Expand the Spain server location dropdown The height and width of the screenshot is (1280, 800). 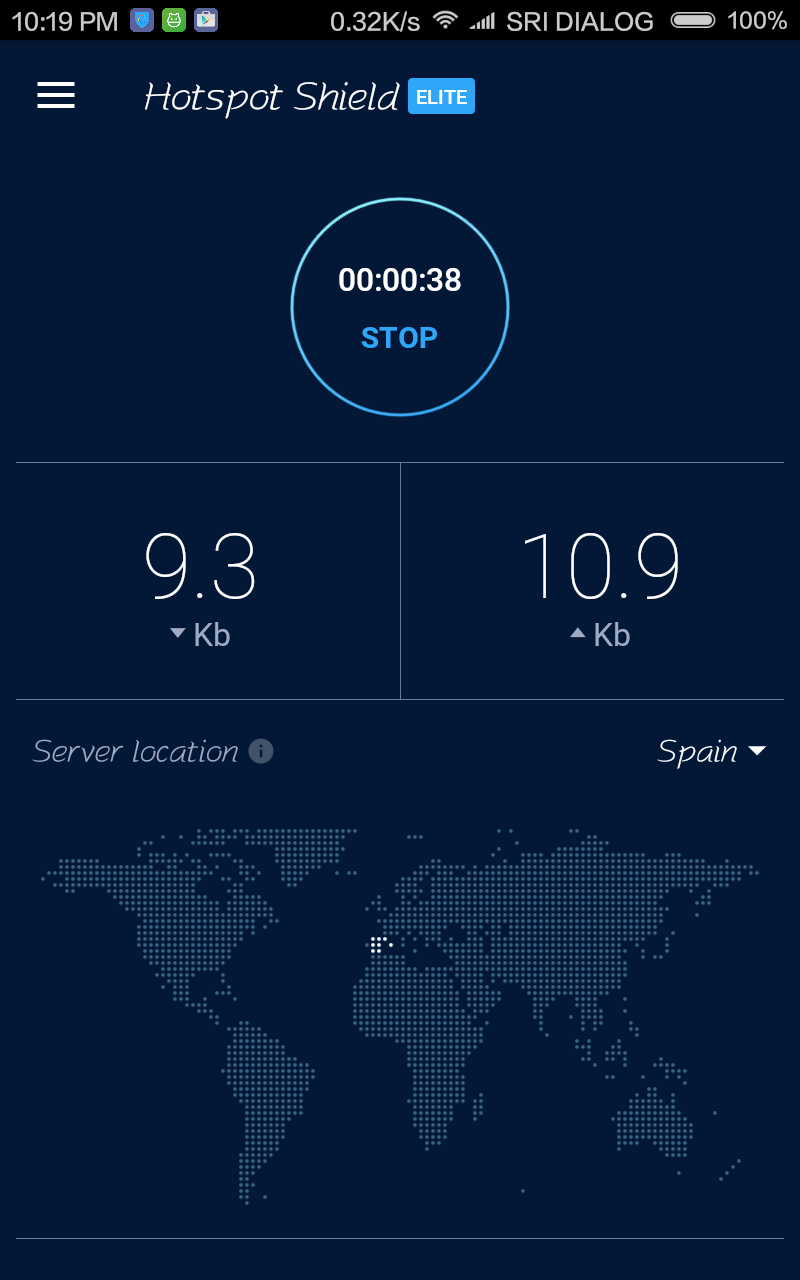pyautogui.click(x=711, y=751)
